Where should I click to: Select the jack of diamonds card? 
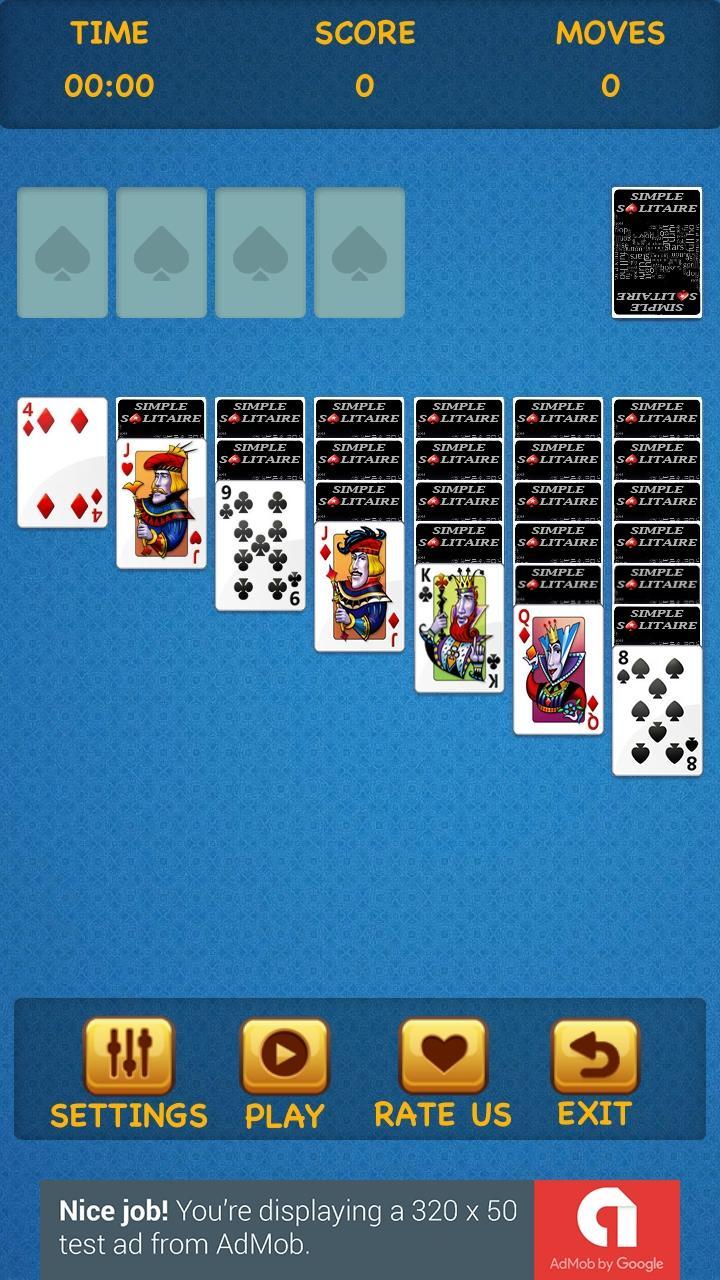359,587
